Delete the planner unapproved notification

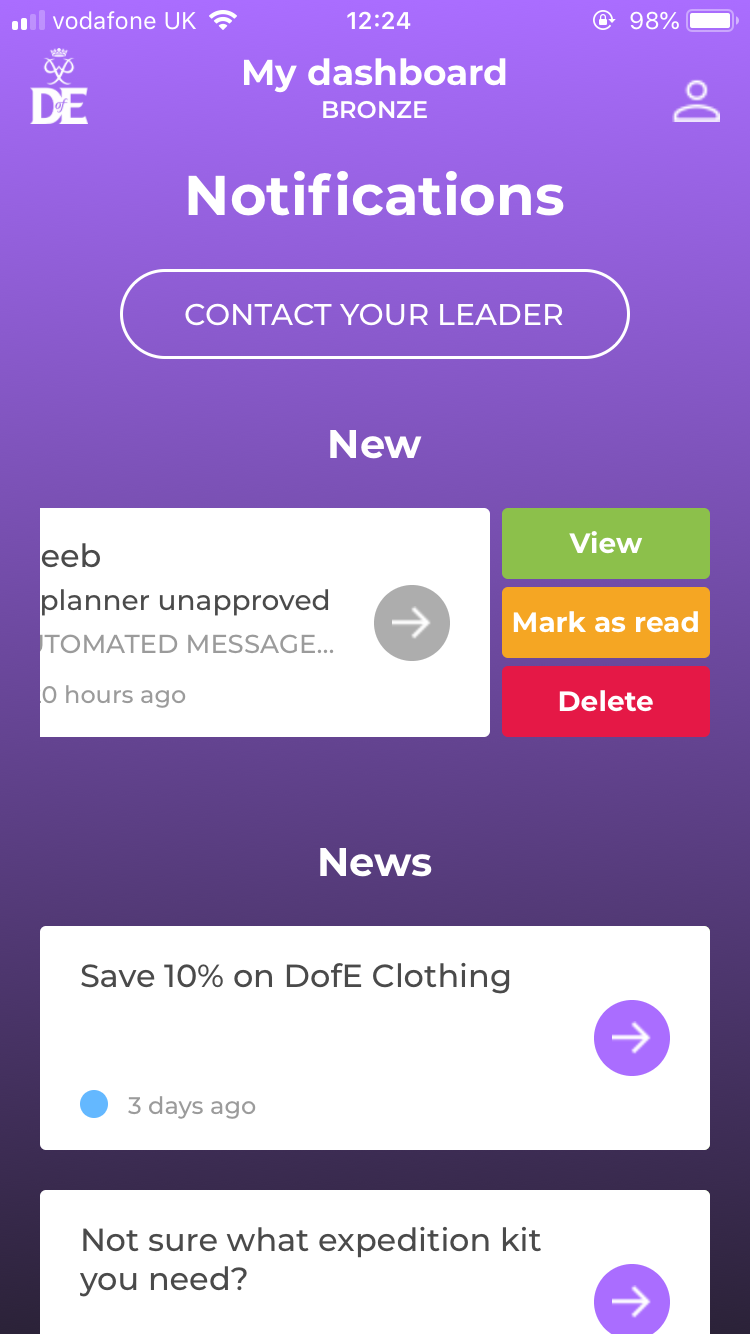coord(605,701)
